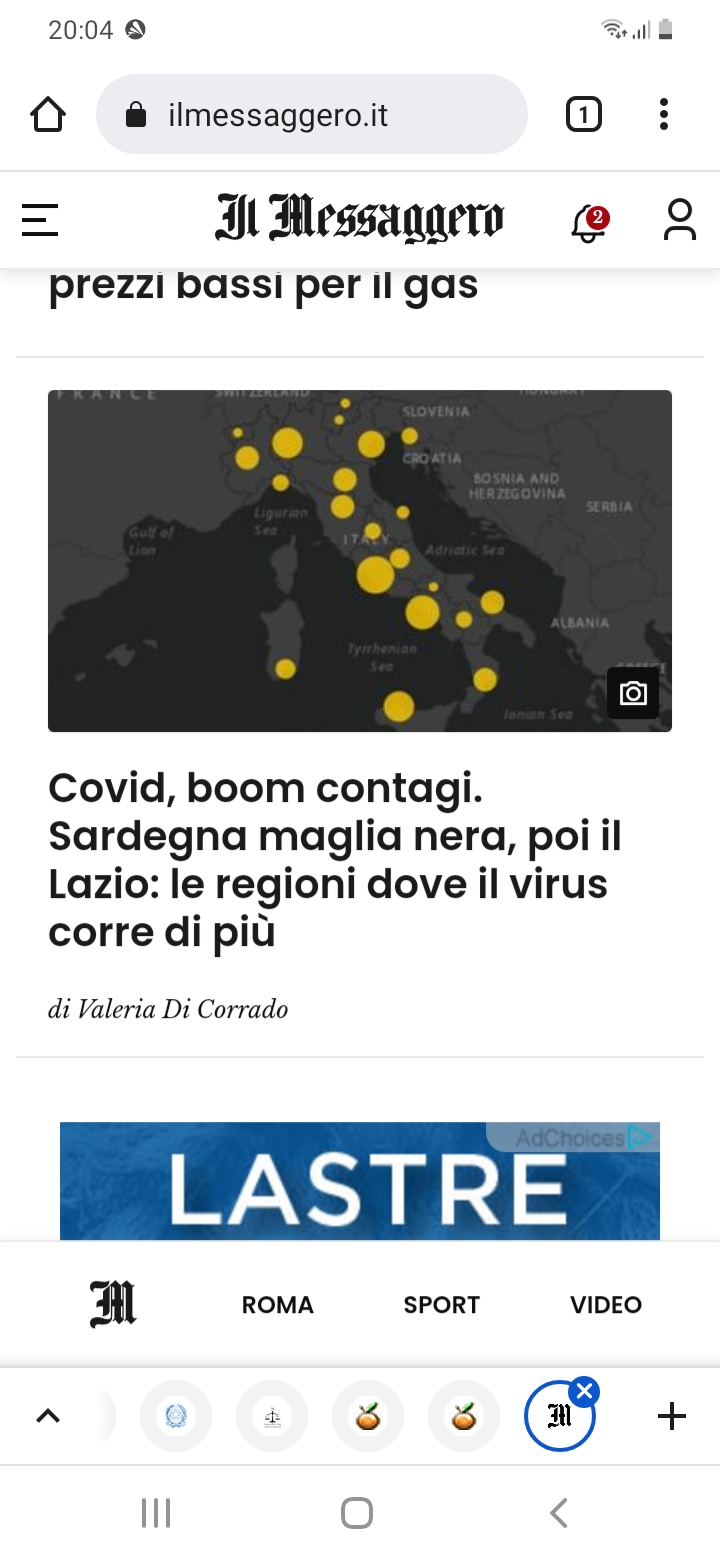Open the user account icon
Viewport: 720px width, 1560px height.
(680, 220)
